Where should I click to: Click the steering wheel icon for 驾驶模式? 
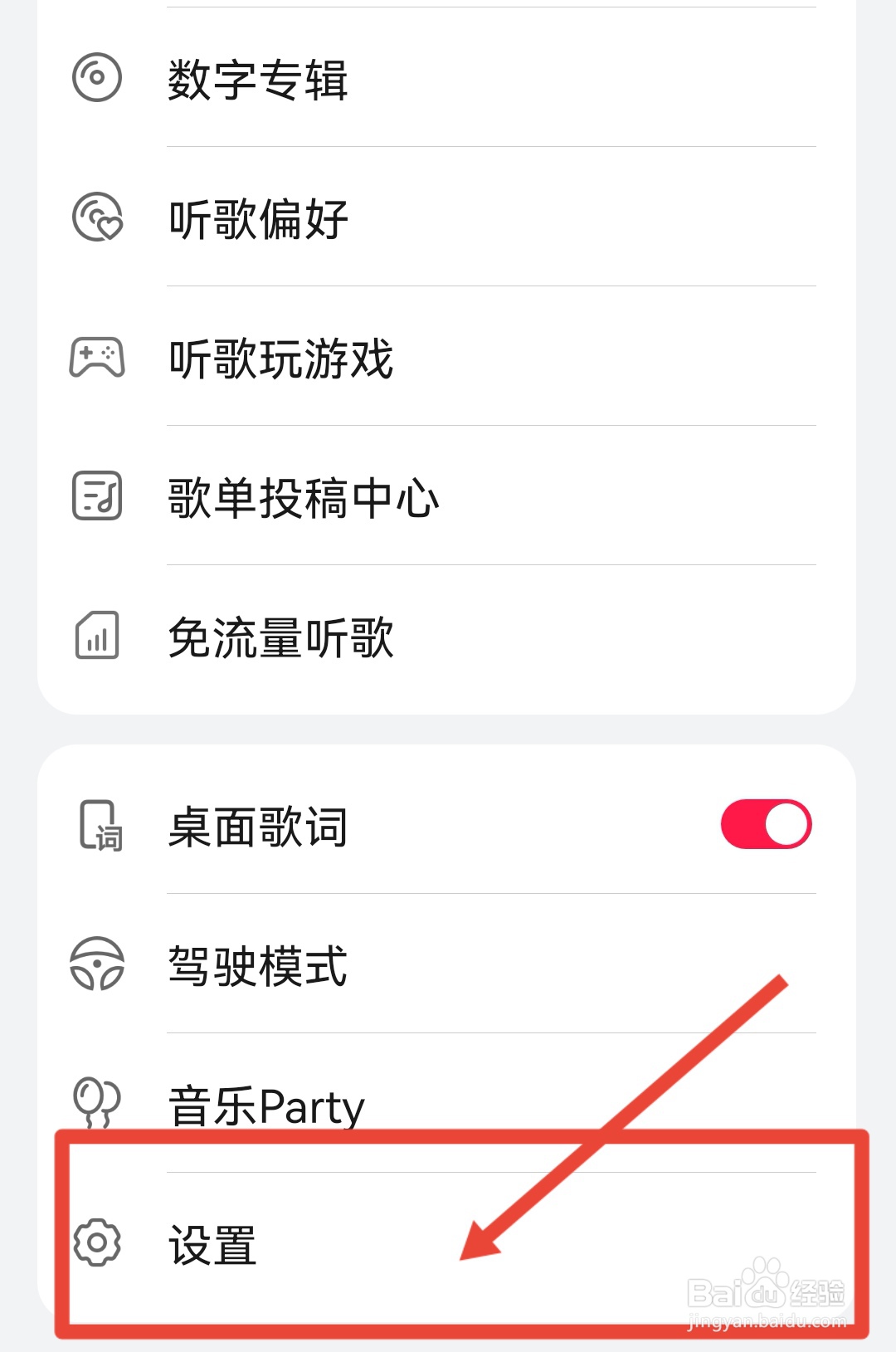[x=95, y=963]
